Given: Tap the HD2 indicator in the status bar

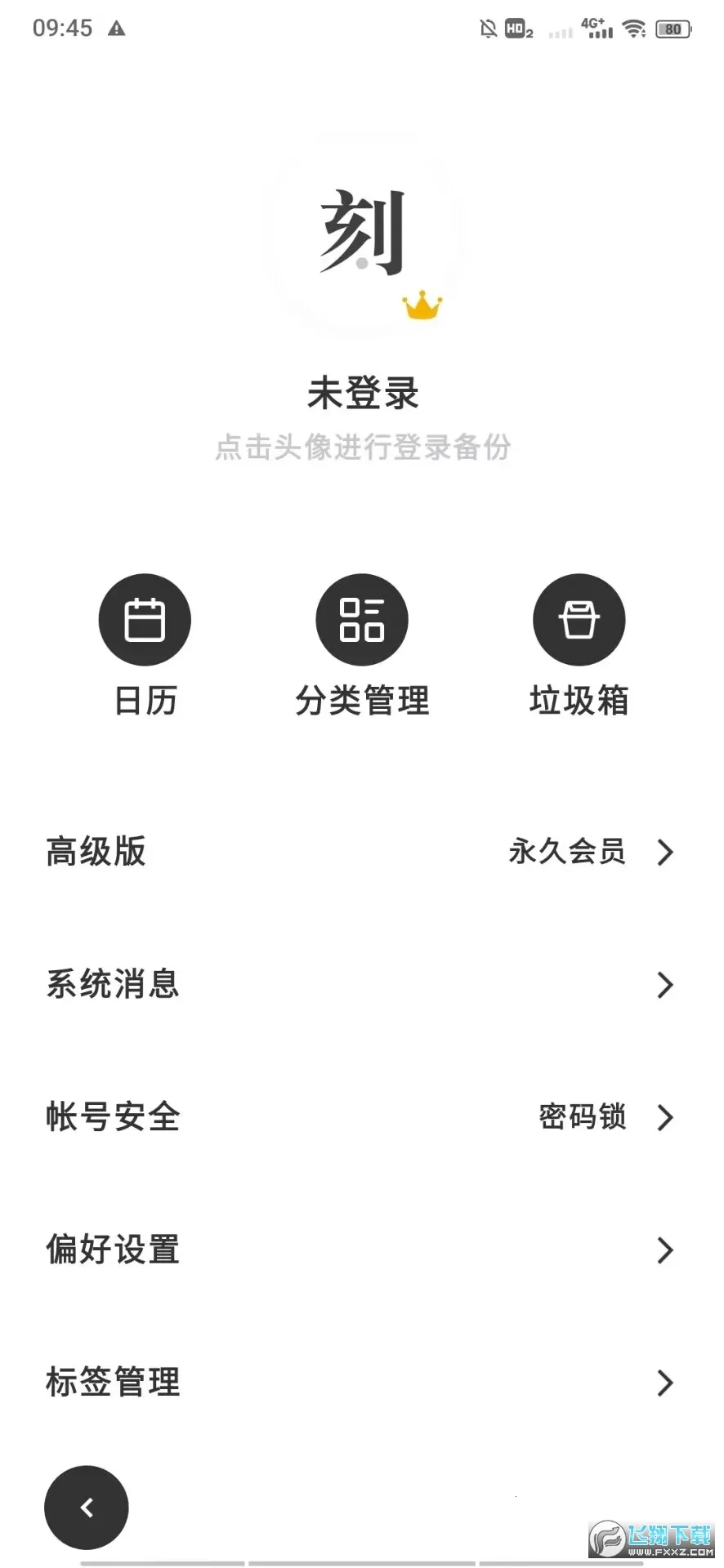Looking at the screenshot, I should pos(518,29).
